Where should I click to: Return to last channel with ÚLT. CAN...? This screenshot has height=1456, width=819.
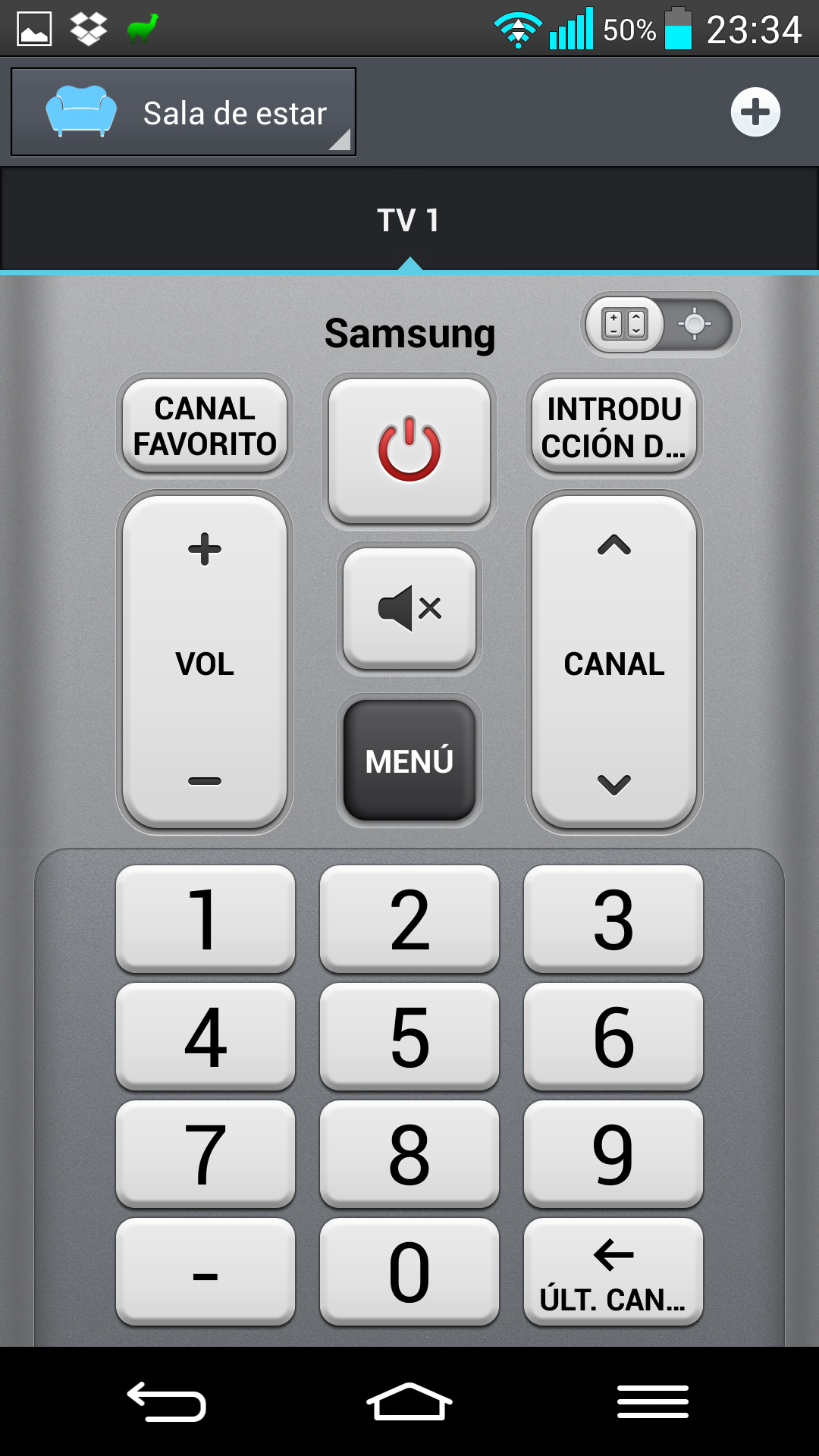(x=613, y=1271)
